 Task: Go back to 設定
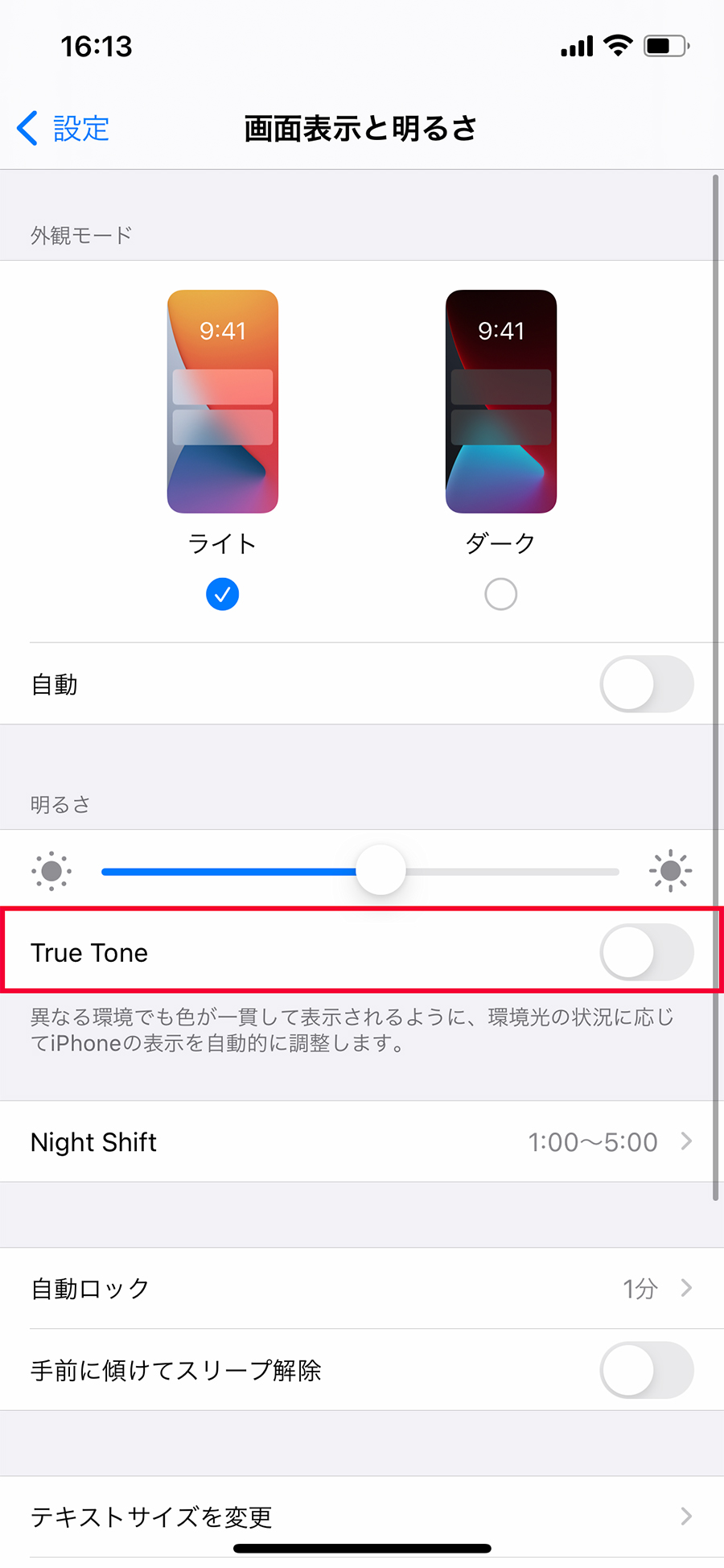tap(63, 128)
